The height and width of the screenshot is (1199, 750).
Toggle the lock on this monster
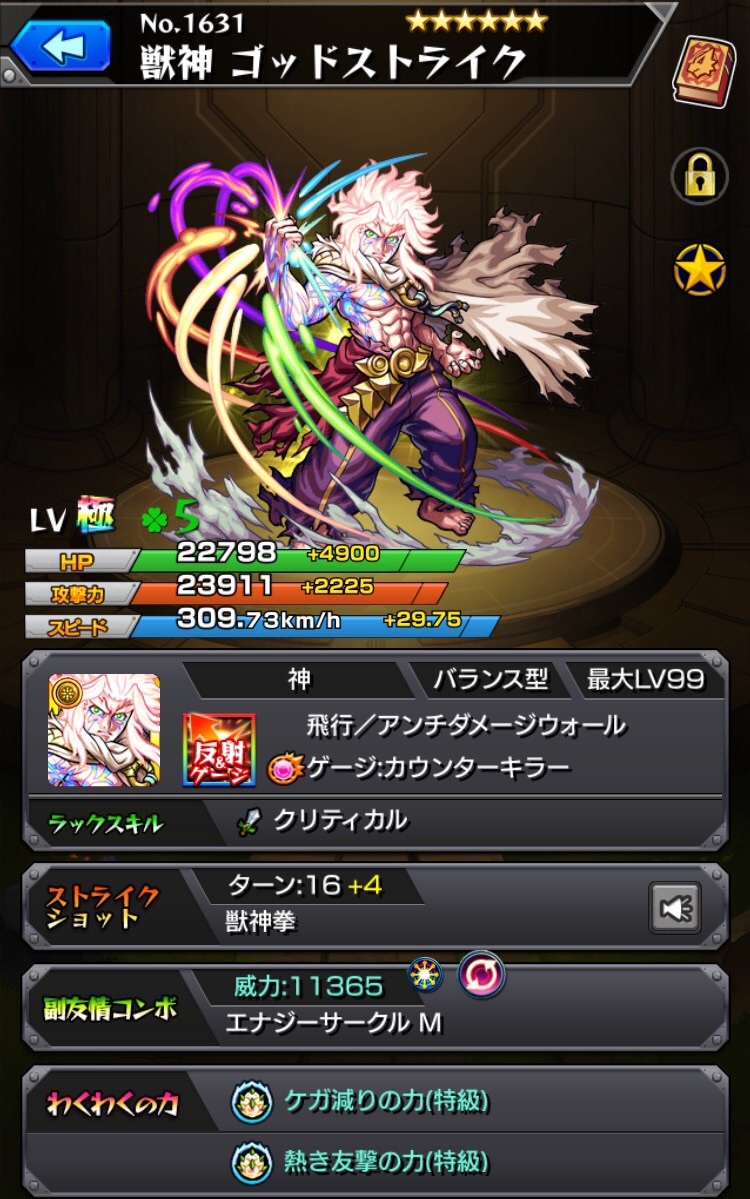[698, 177]
